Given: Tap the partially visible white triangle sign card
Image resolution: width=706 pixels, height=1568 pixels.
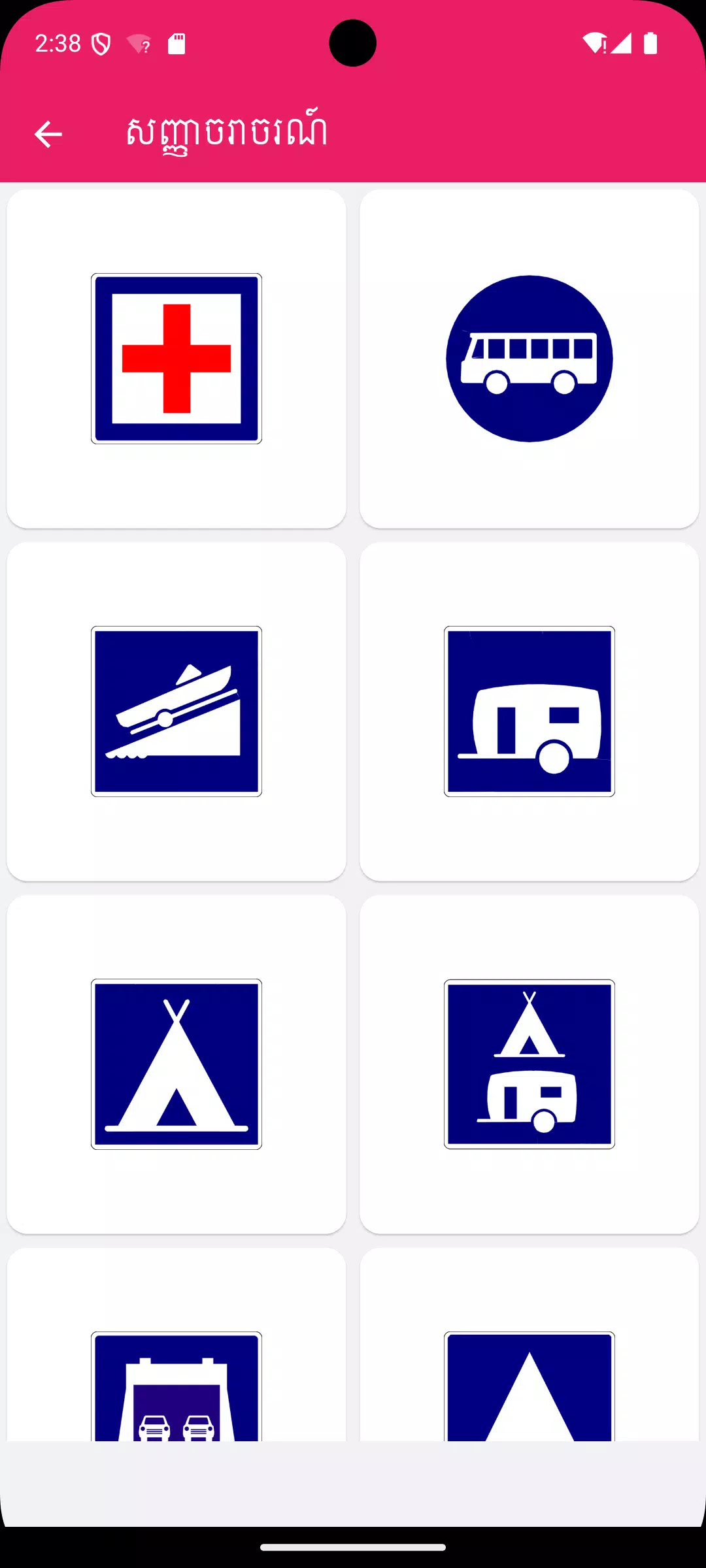Looking at the screenshot, I should (x=529, y=1345).
